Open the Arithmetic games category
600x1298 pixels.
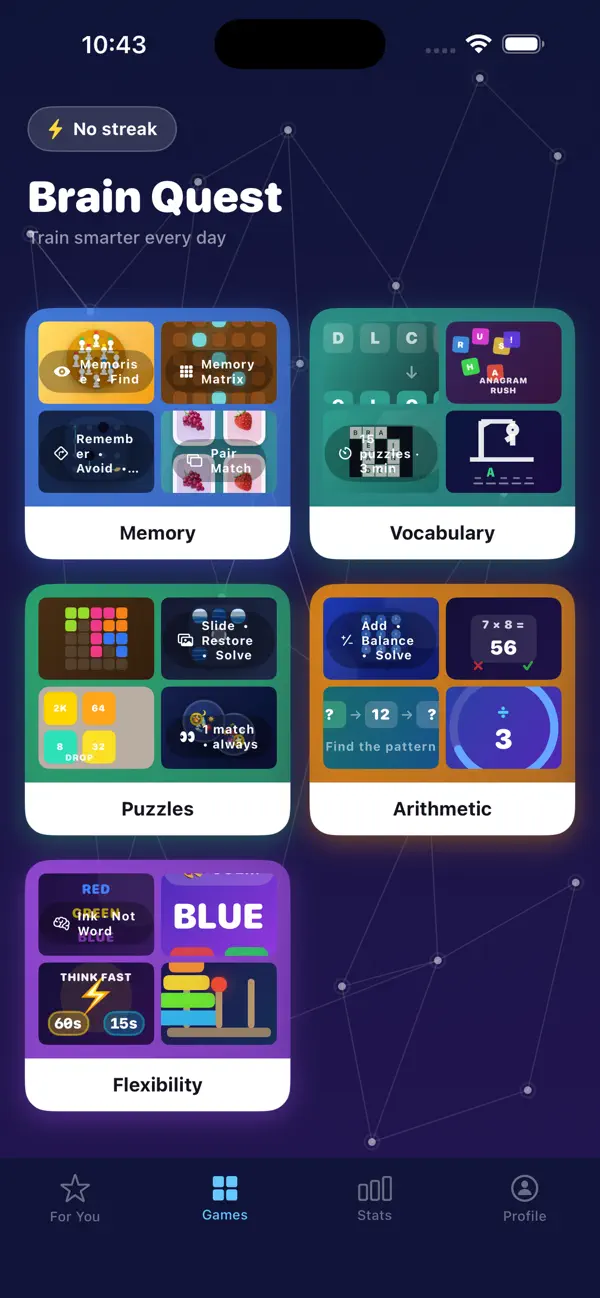[x=442, y=709]
